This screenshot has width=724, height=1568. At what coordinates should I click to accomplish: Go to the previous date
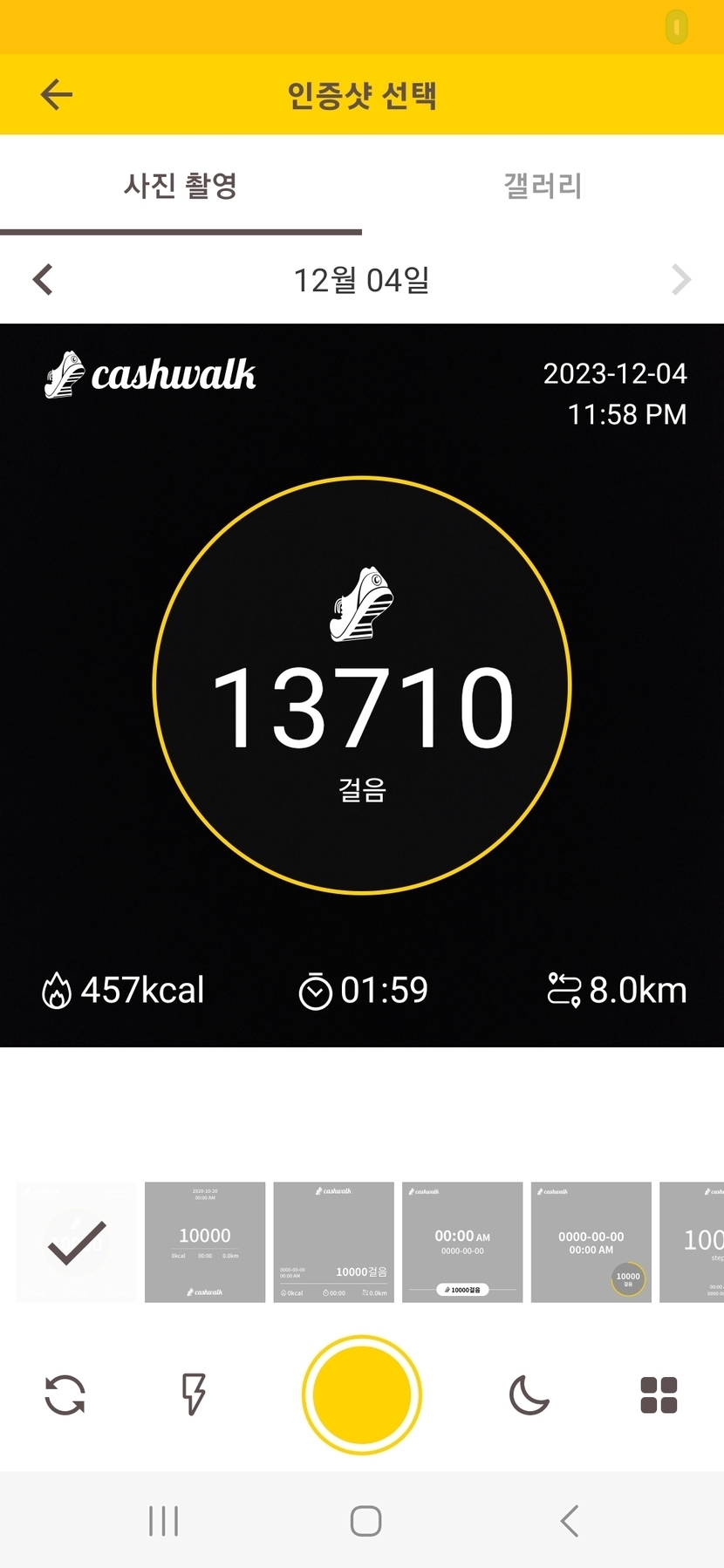[x=43, y=280]
